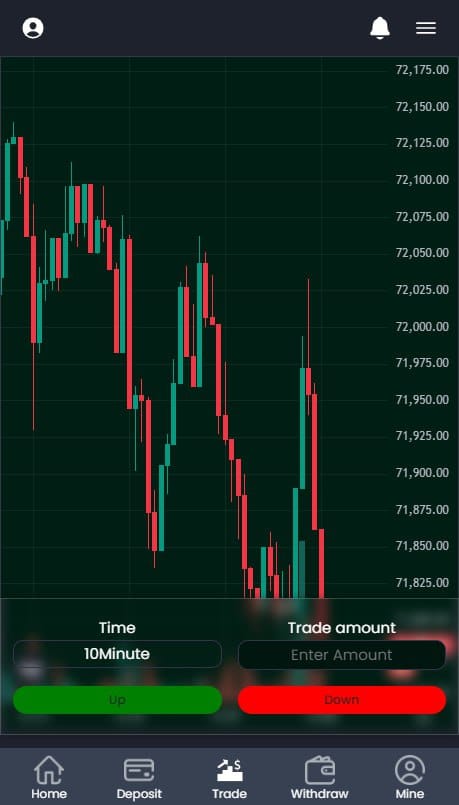The image size is (459, 805).
Task: Select the Trade tab
Action: [230, 777]
